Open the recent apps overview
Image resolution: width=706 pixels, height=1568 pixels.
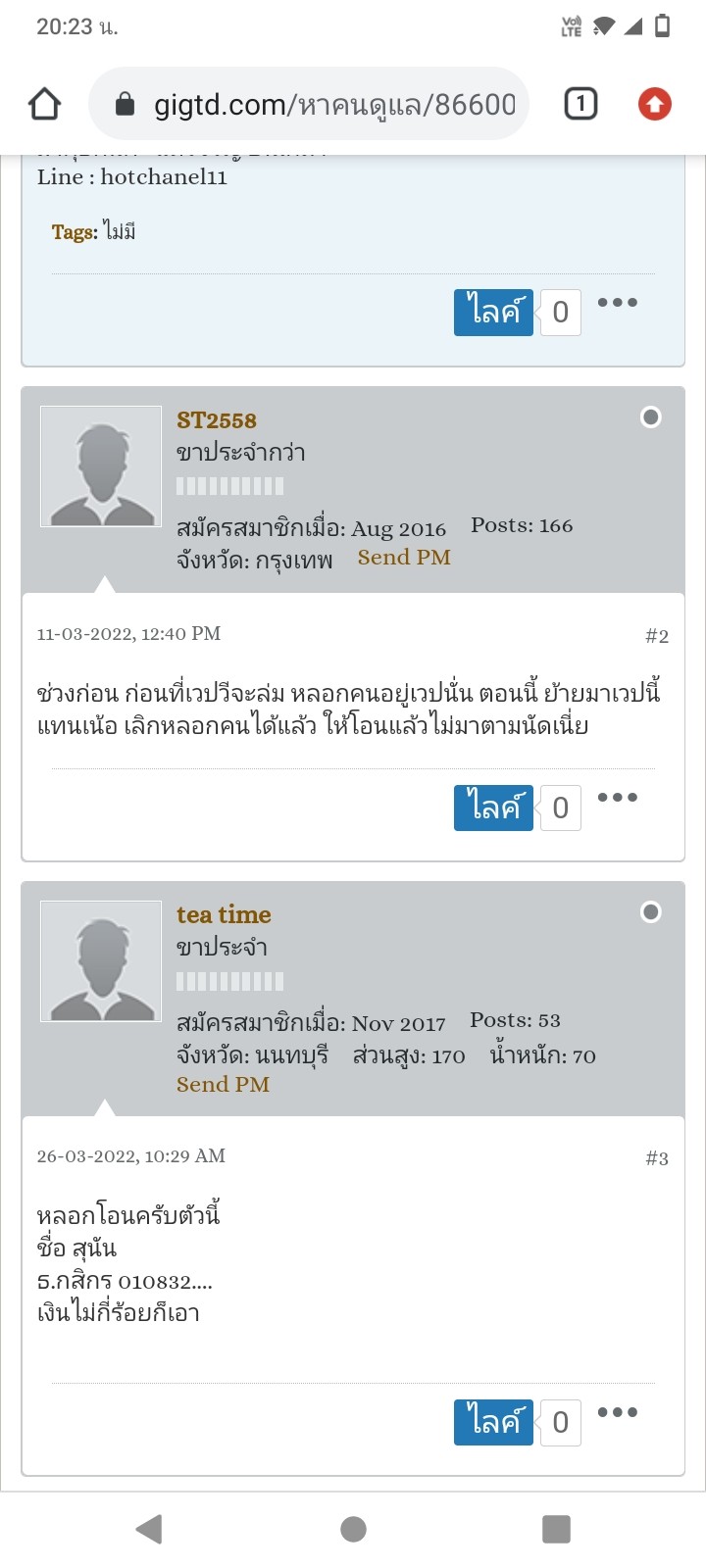coord(556,1529)
